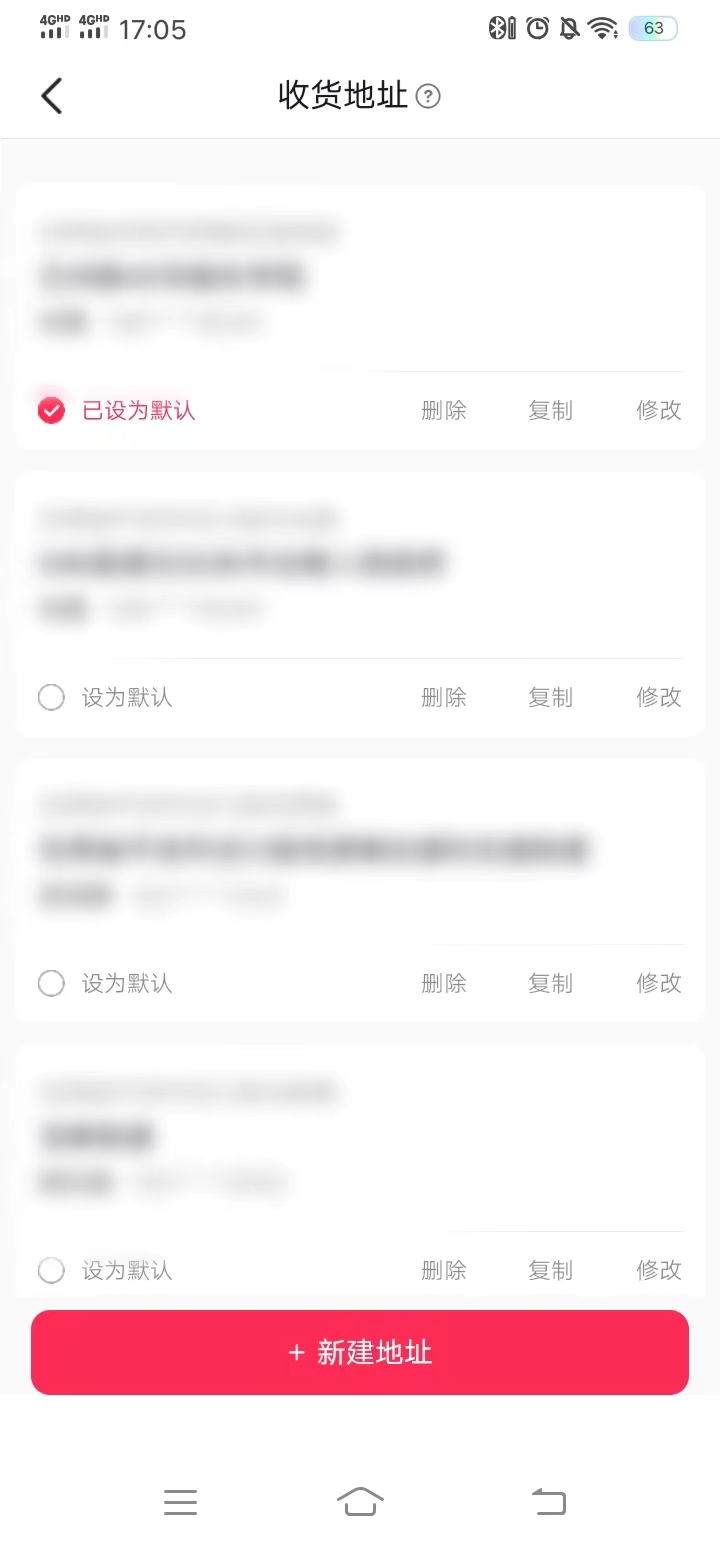Tap the home button in navigation bar
Viewport: 720px width, 1544px height.
360,1501
